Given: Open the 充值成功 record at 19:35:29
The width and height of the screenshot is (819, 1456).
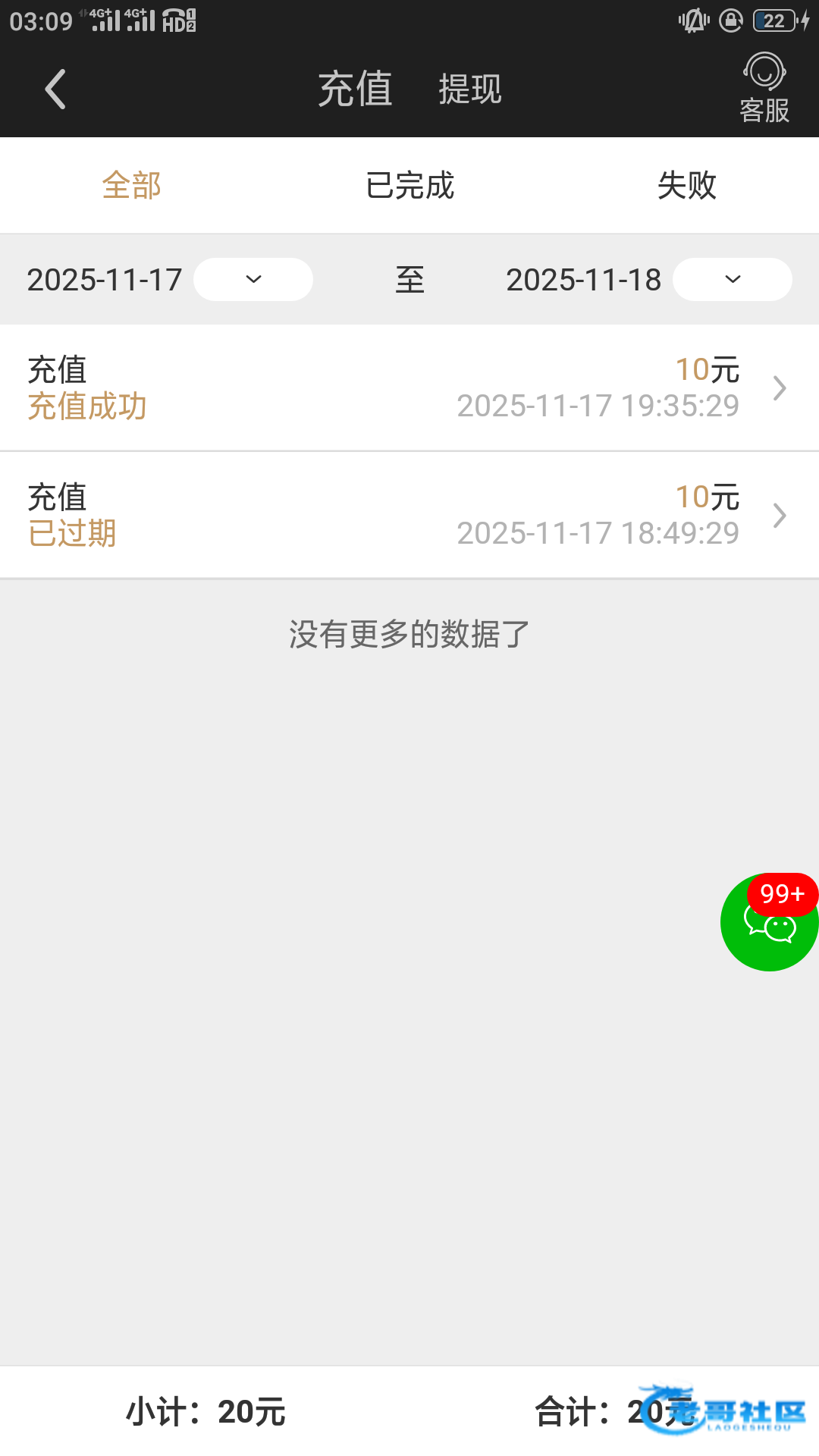Looking at the screenshot, I should [x=409, y=388].
